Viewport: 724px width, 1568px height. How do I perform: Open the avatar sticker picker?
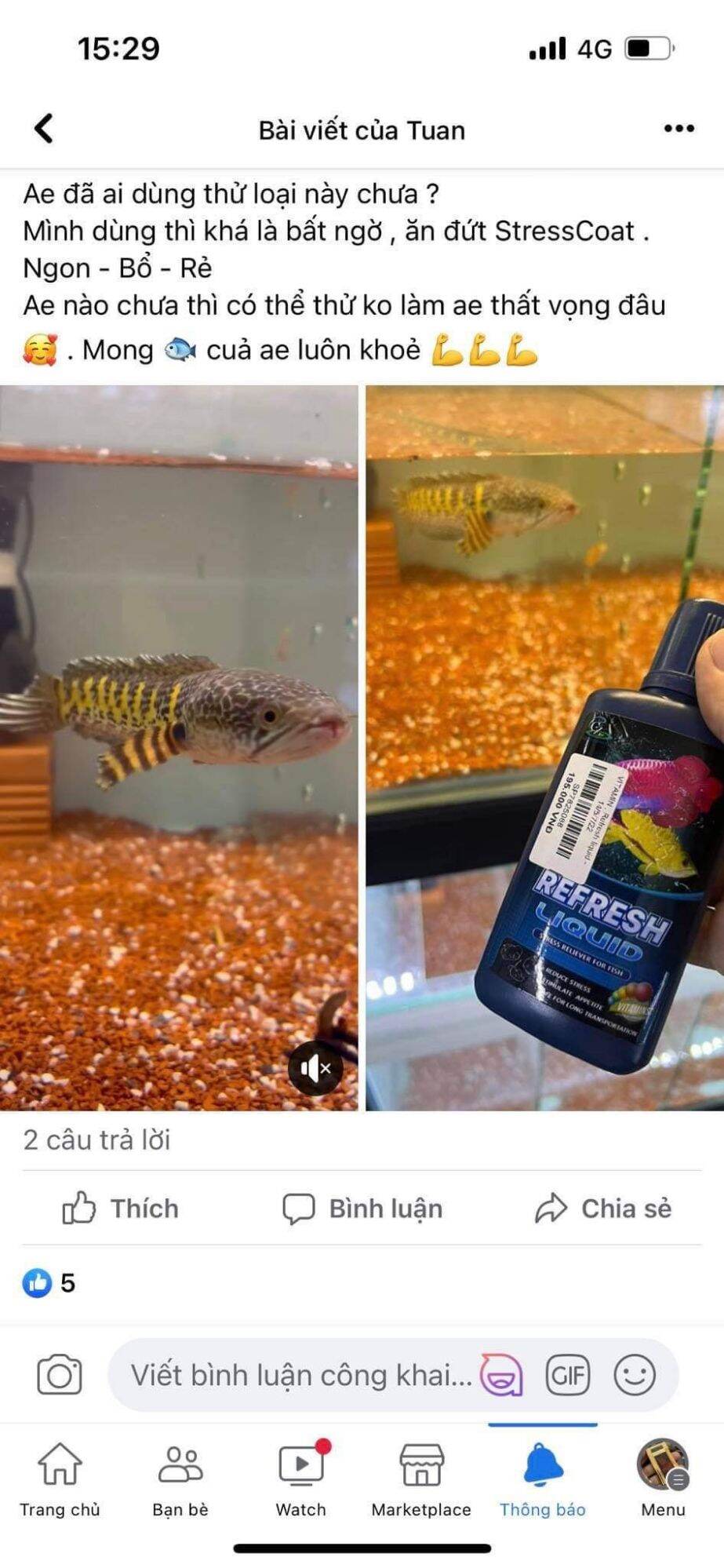click(x=501, y=1374)
